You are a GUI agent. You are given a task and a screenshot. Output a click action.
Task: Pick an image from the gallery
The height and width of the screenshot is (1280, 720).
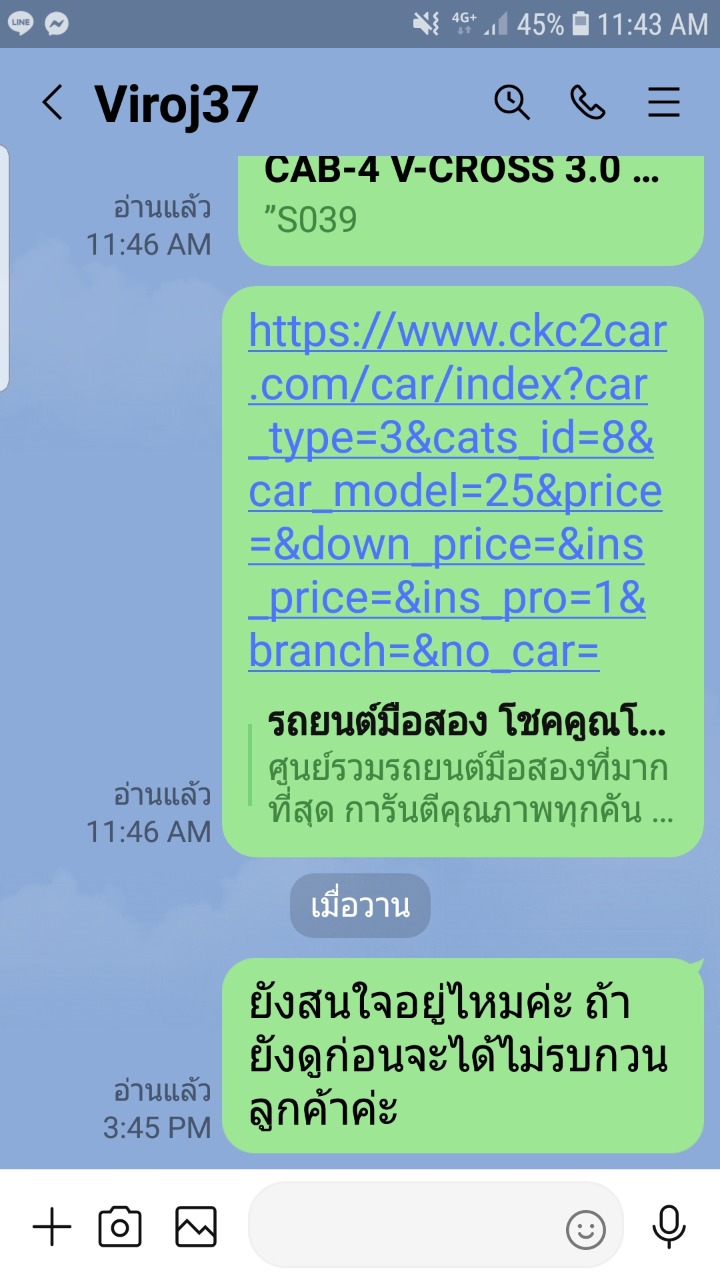(x=196, y=1226)
